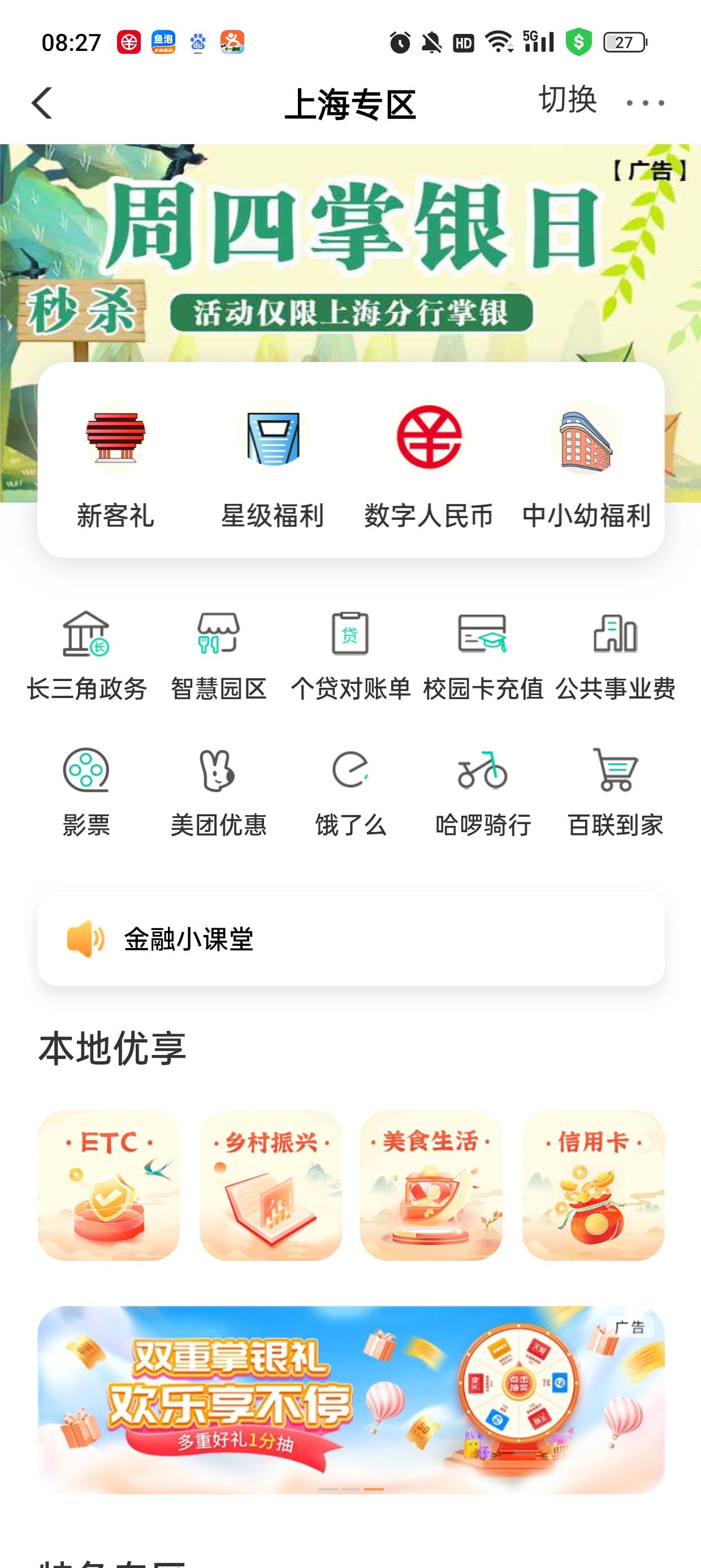Open 长三角政务 service
This screenshot has height=1568, width=701.
pos(86,656)
